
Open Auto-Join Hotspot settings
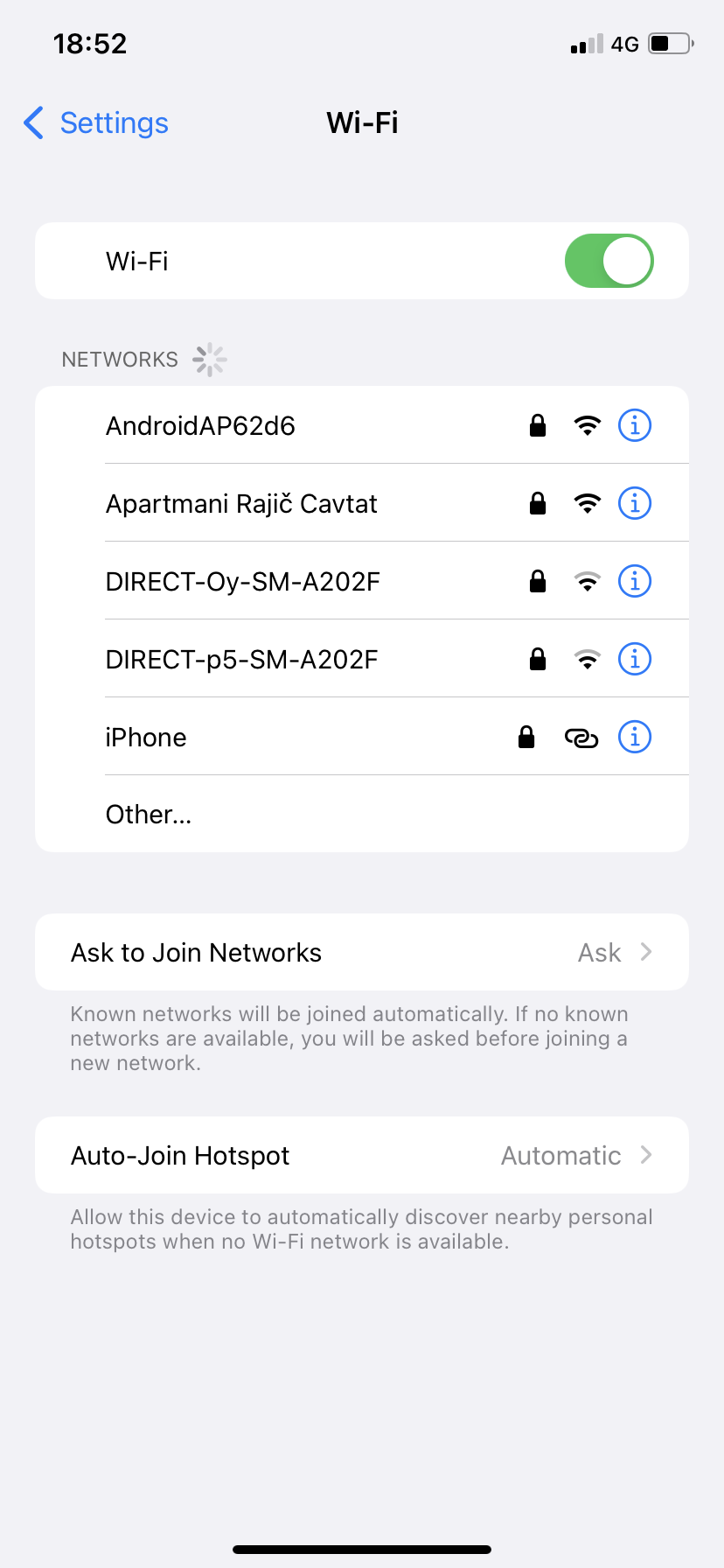pos(362,1155)
